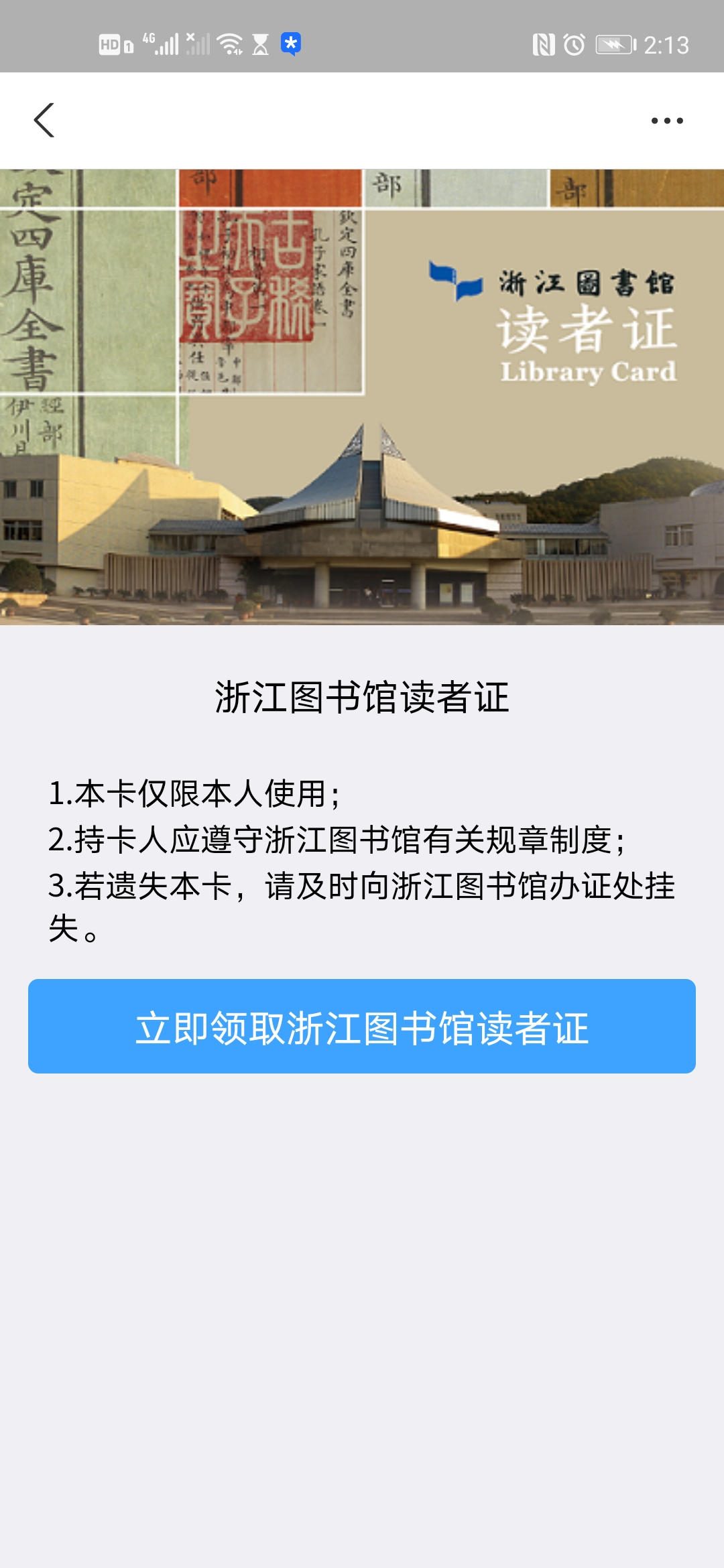The width and height of the screenshot is (724, 1568).
Task: Go back using the top-left arrow
Action: (x=44, y=121)
